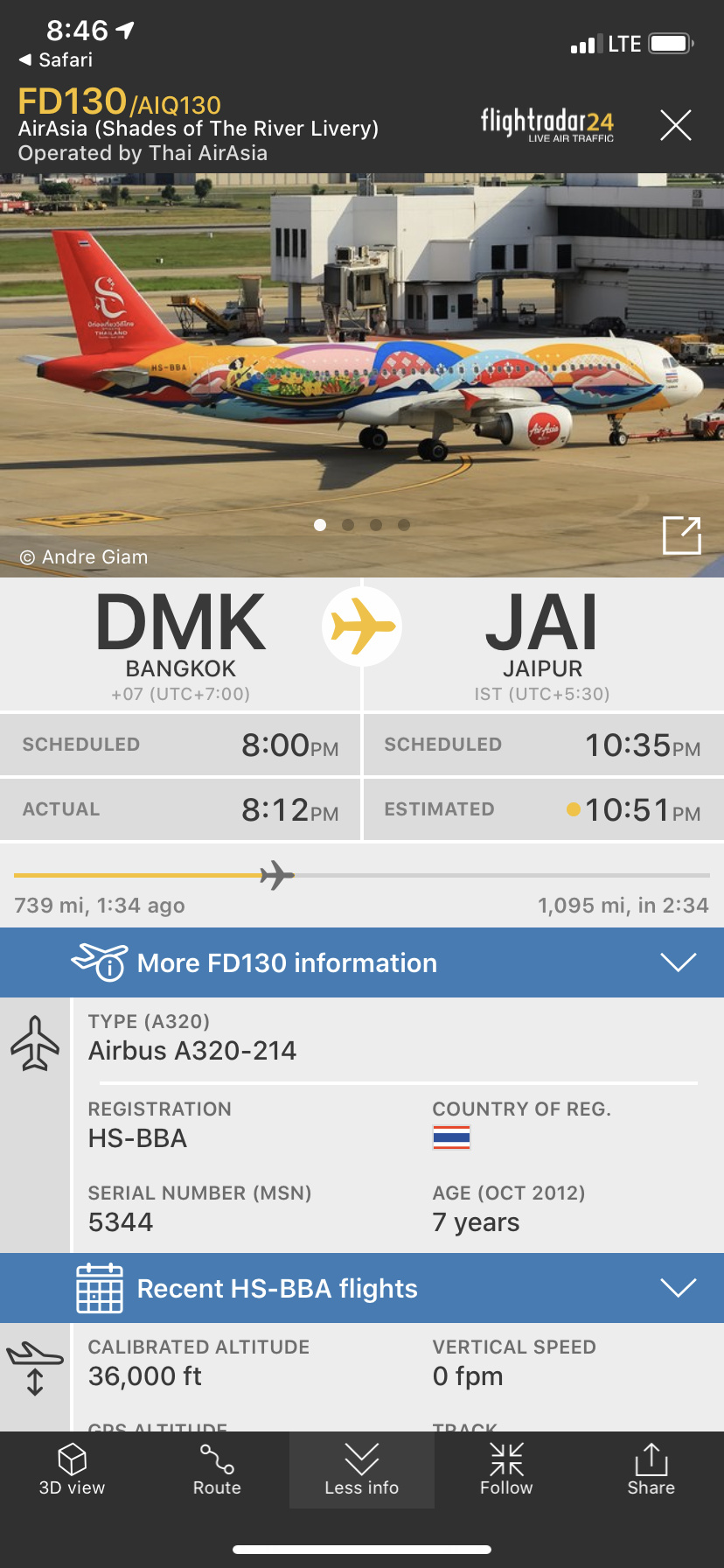This screenshot has width=724, height=1568.
Task: Expand Recent HS-BBA flights section
Action: click(x=362, y=1288)
